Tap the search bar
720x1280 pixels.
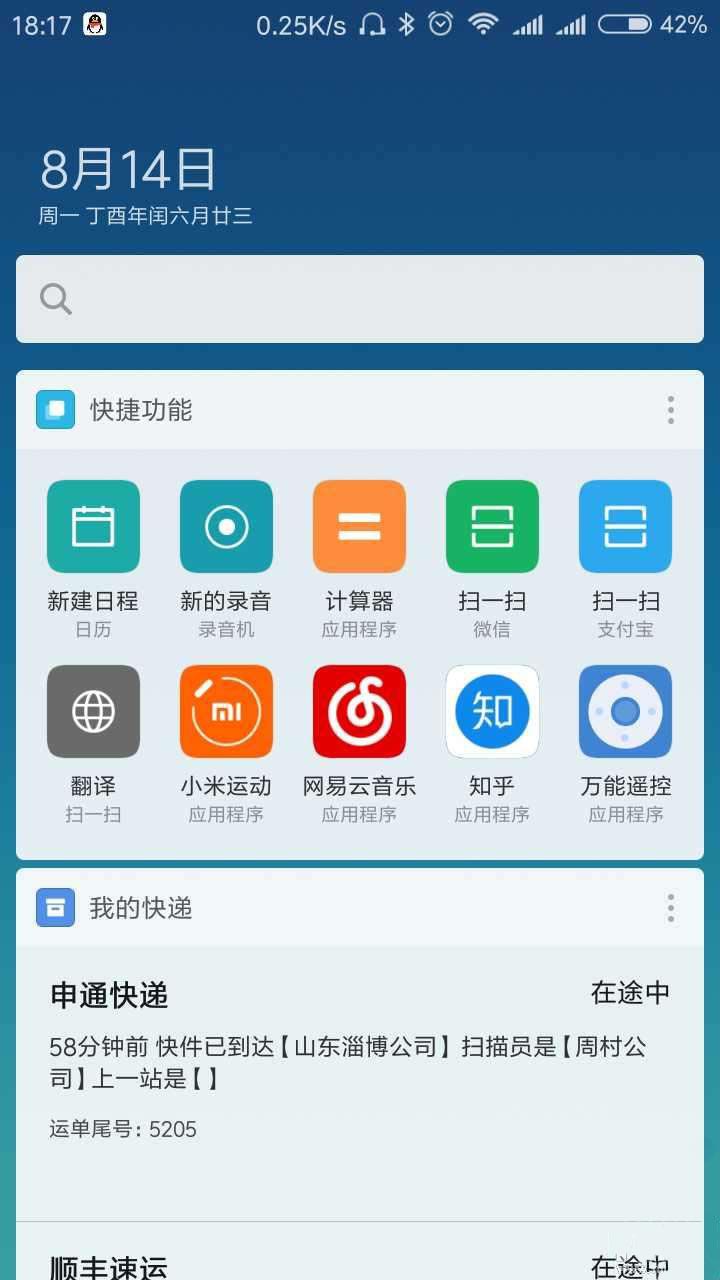click(x=360, y=299)
